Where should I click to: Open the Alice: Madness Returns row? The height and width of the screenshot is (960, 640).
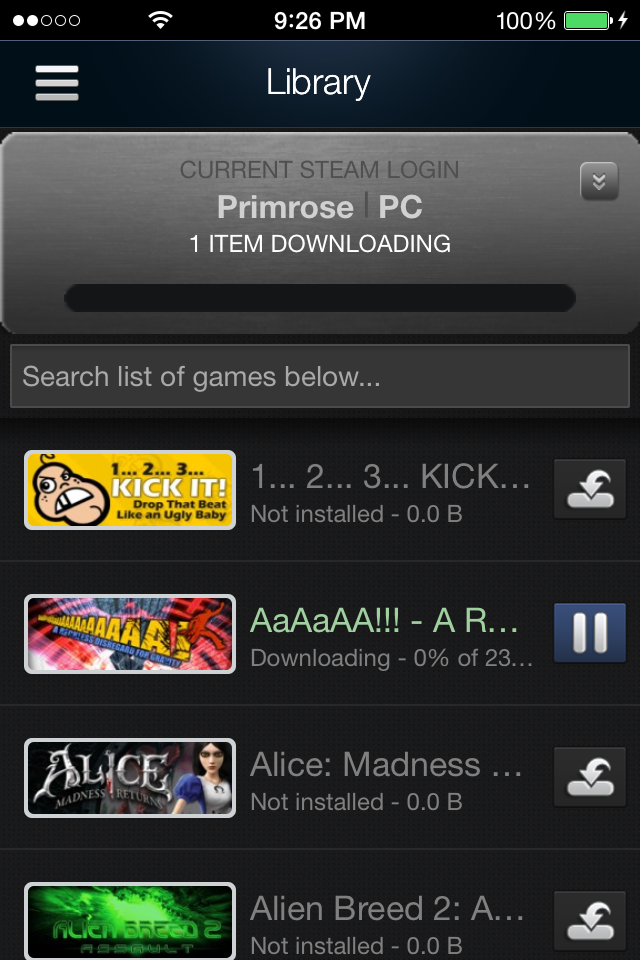click(x=390, y=778)
